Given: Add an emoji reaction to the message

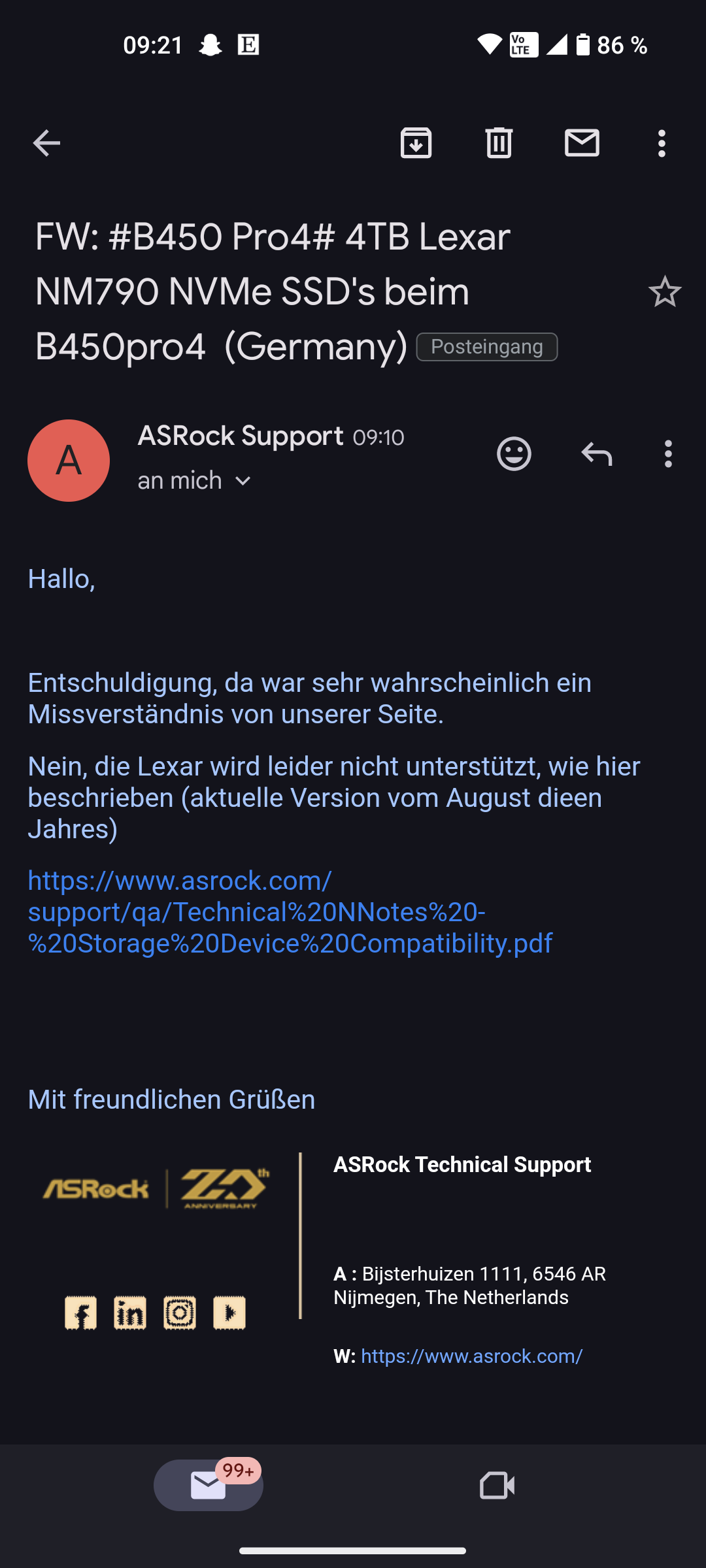Looking at the screenshot, I should [514, 453].
